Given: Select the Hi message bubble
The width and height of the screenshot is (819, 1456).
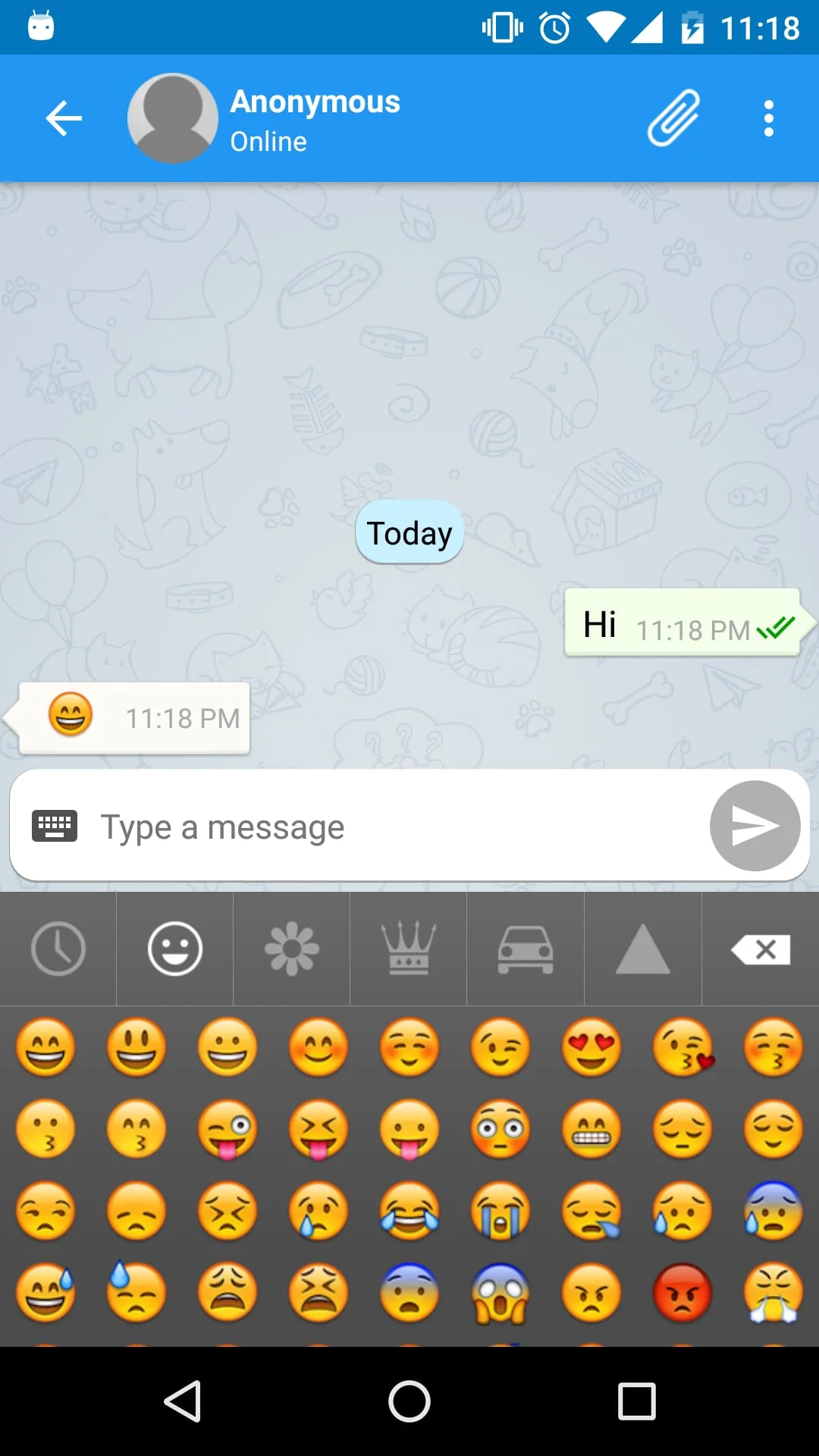Looking at the screenshot, I should coord(679,623).
